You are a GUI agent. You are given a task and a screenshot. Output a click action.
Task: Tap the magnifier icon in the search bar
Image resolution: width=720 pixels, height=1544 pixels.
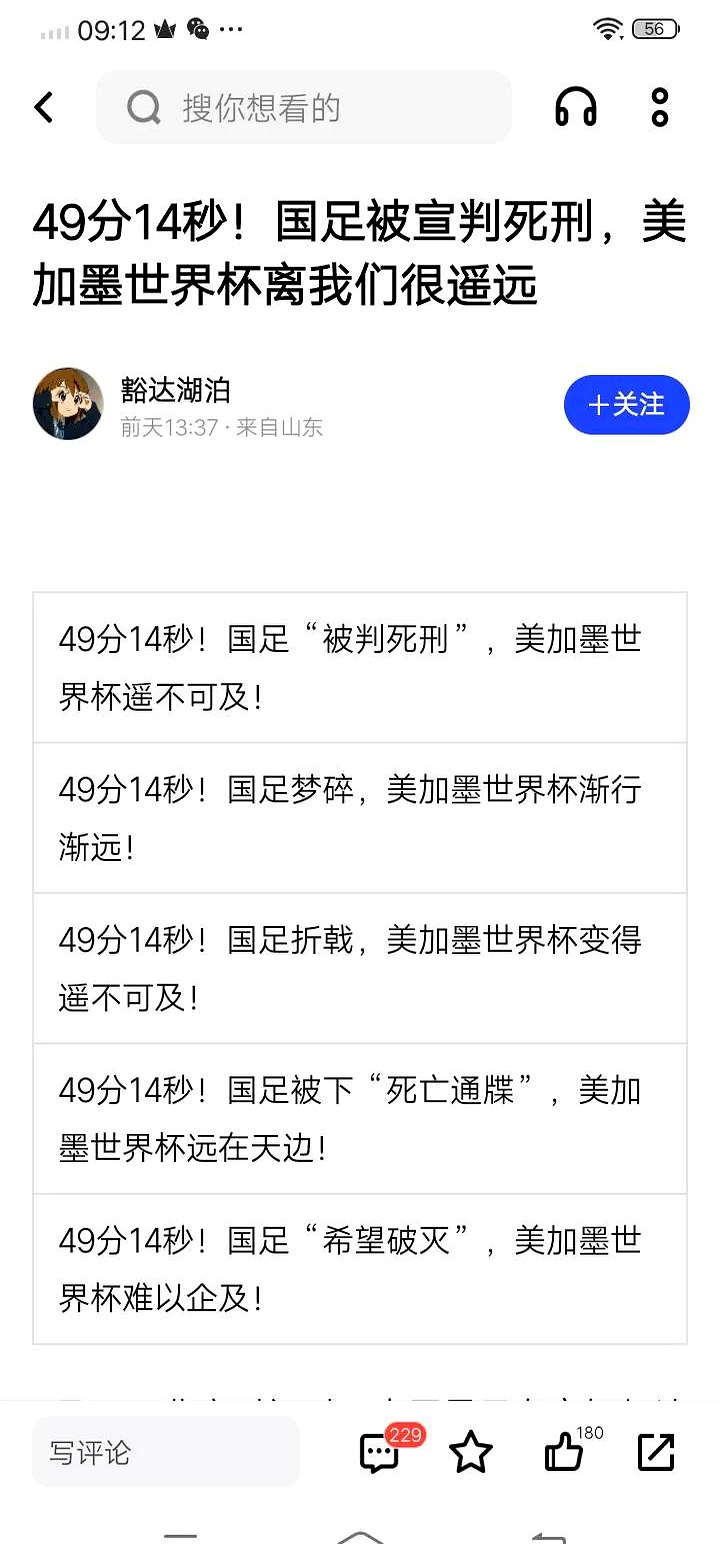click(144, 107)
